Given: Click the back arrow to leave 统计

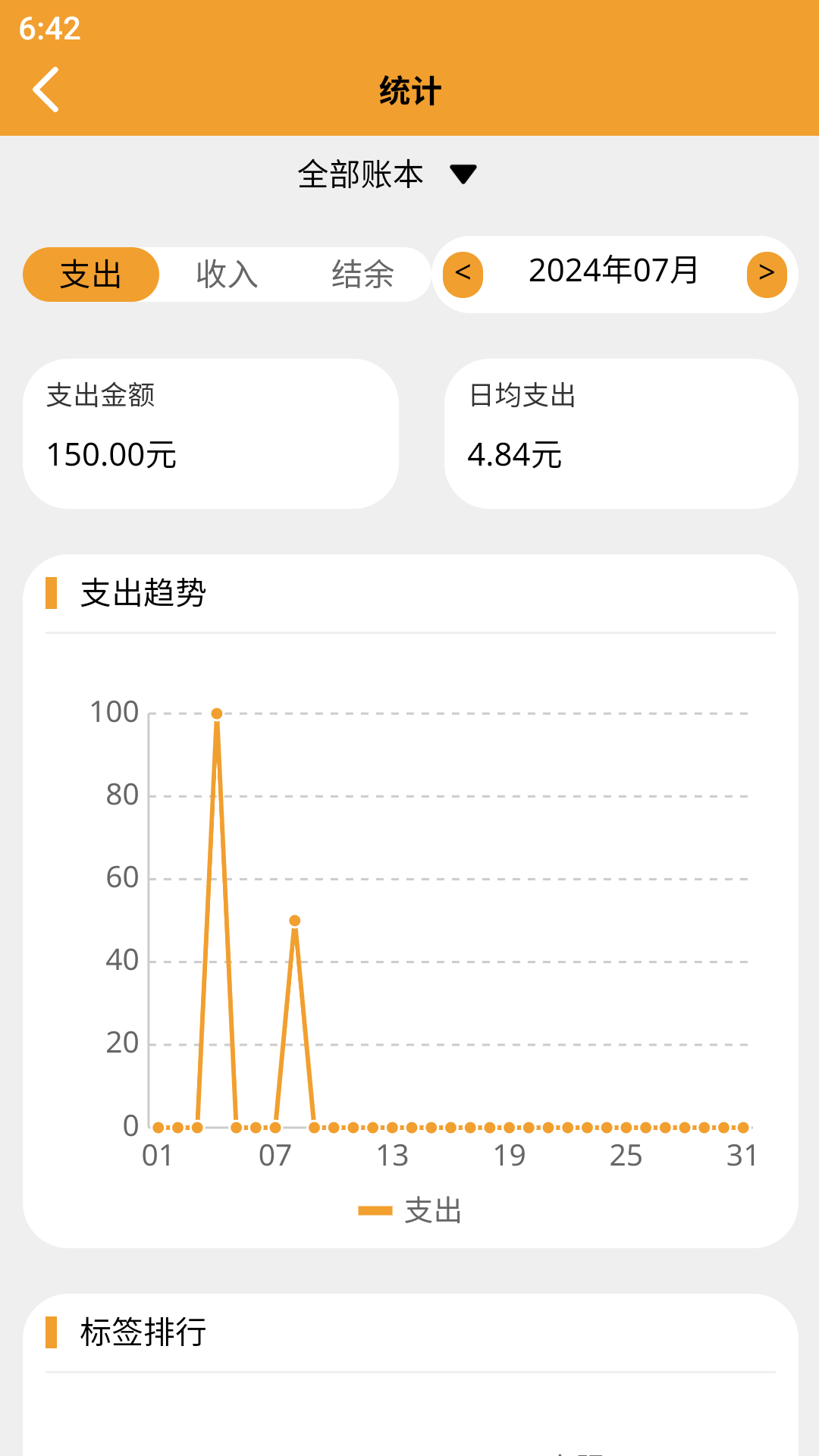Looking at the screenshot, I should [45, 90].
